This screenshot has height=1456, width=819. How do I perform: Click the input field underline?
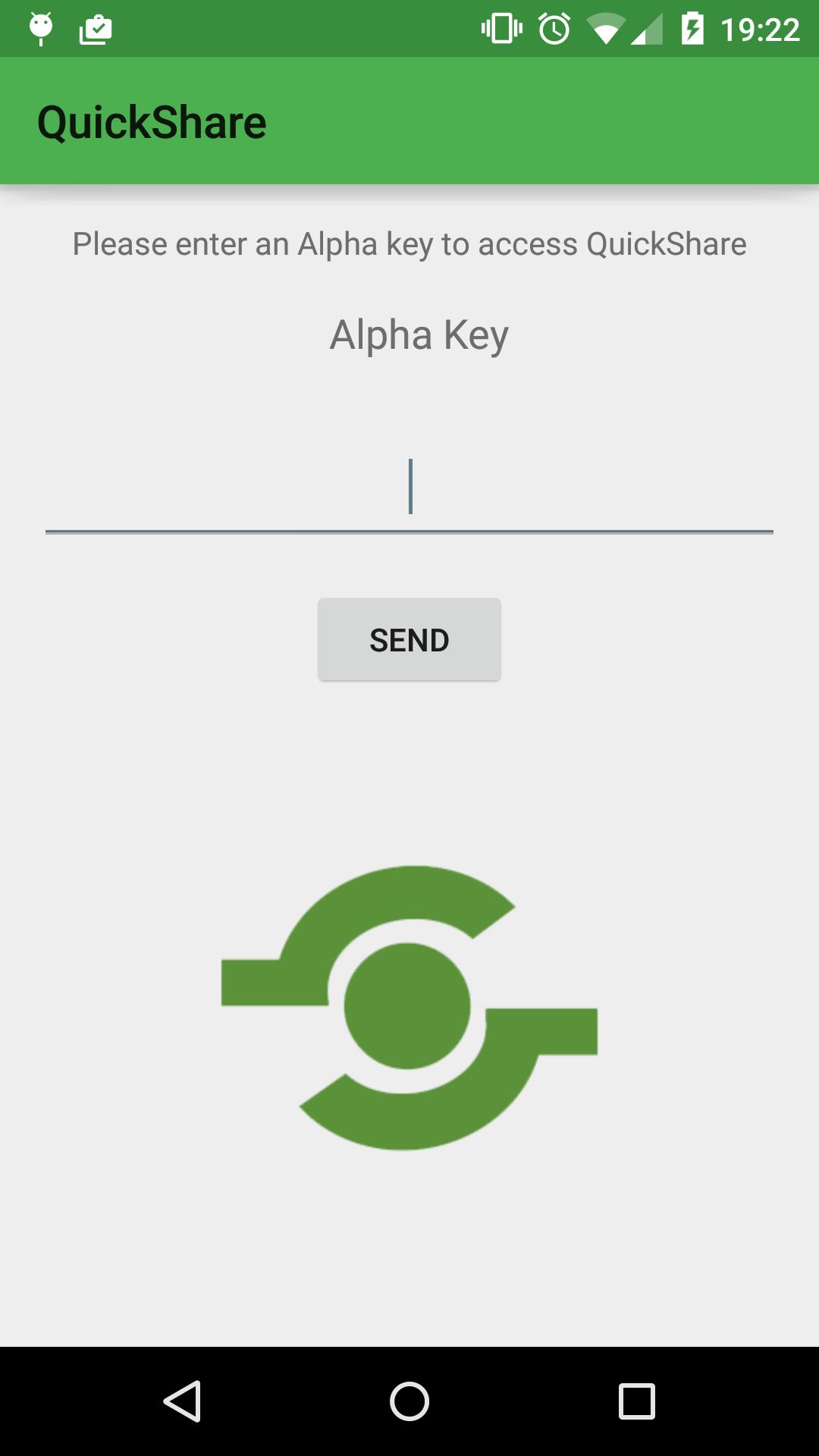click(x=409, y=533)
